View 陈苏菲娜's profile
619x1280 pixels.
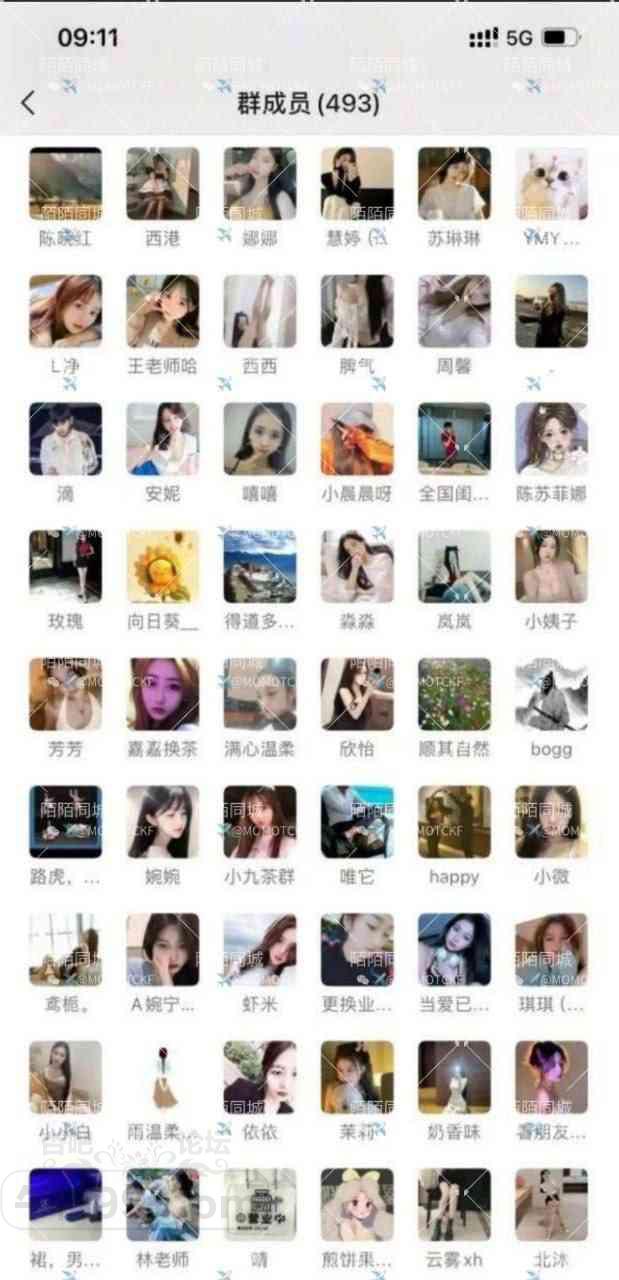click(551, 439)
